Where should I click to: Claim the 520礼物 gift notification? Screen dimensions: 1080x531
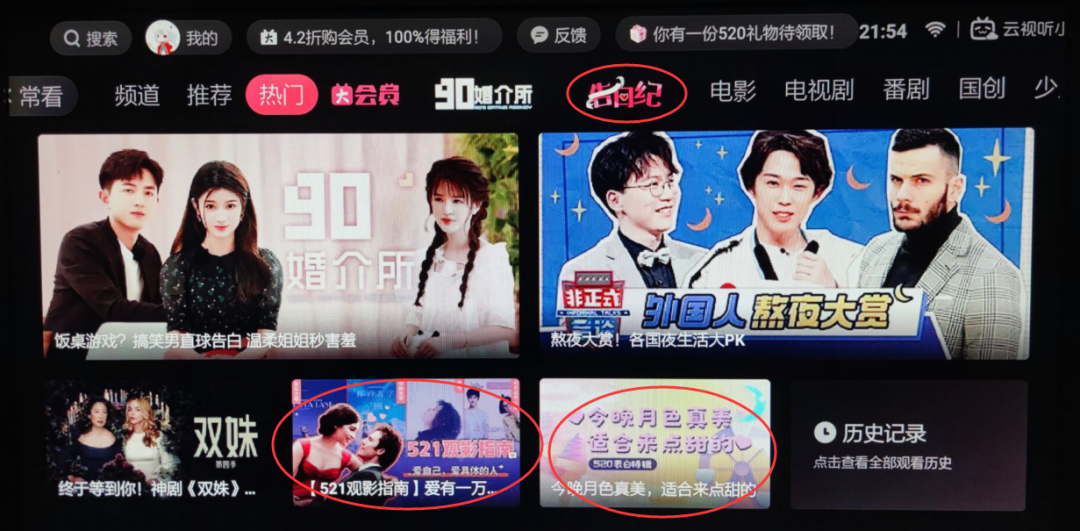click(734, 34)
